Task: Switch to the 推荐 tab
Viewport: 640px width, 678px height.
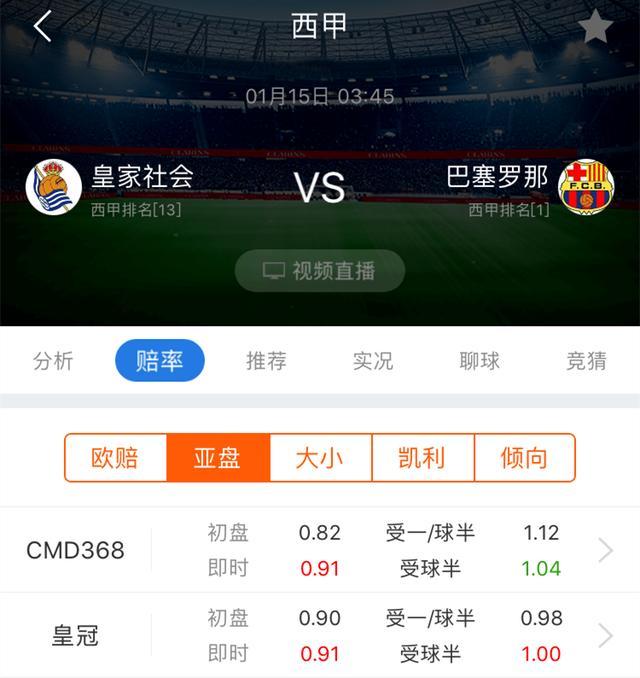Action: [266, 361]
